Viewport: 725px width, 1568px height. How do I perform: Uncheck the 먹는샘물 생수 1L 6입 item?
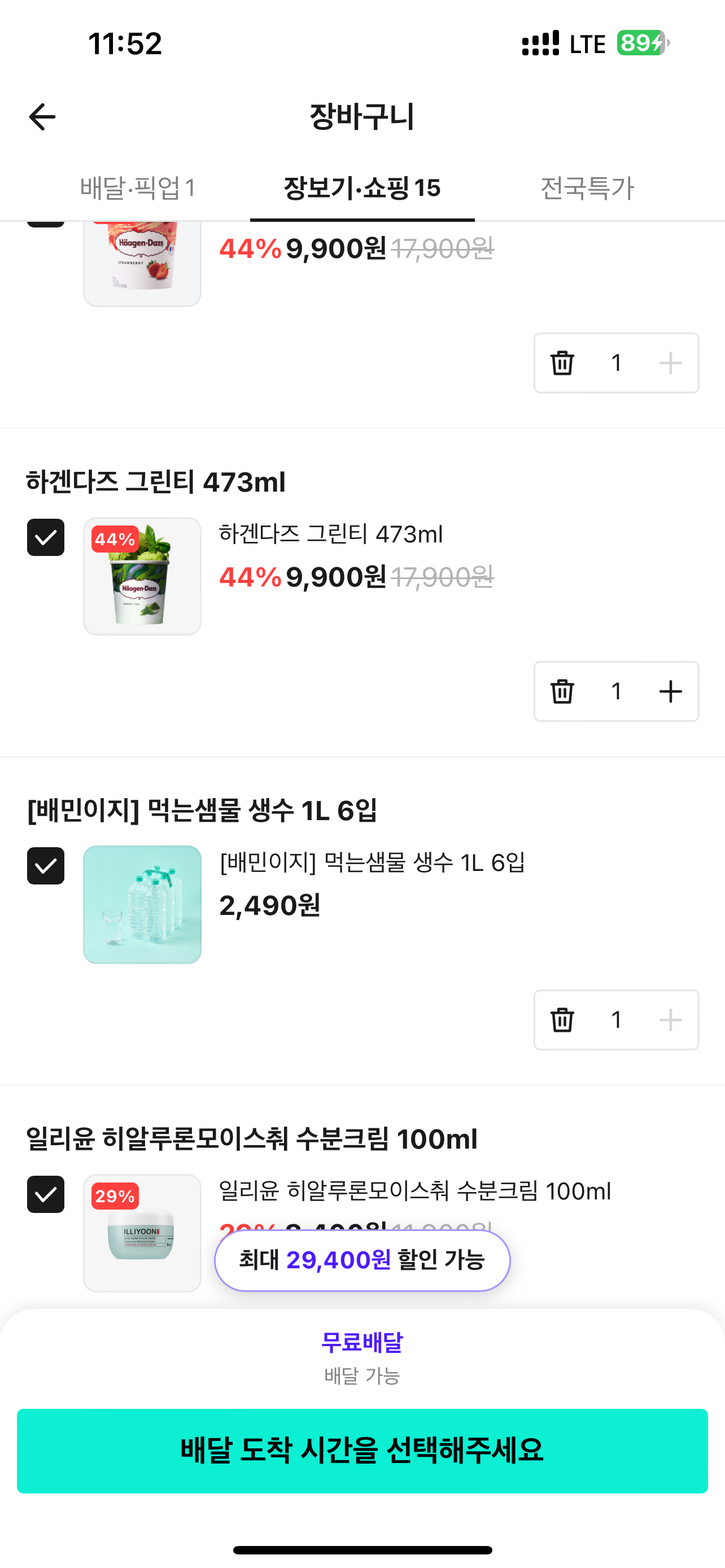pos(46,866)
